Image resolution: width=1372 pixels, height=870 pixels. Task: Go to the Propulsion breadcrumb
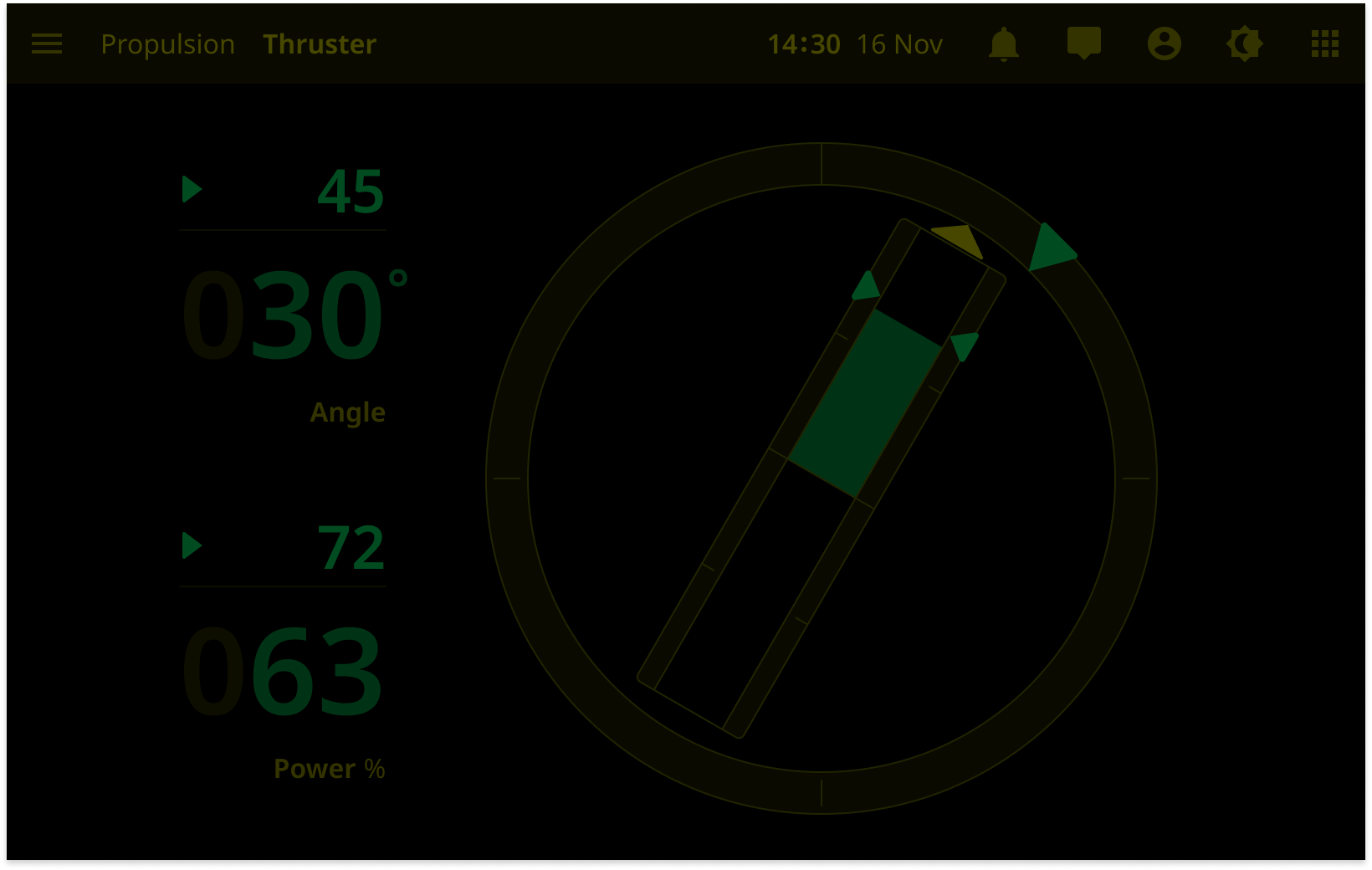[167, 43]
